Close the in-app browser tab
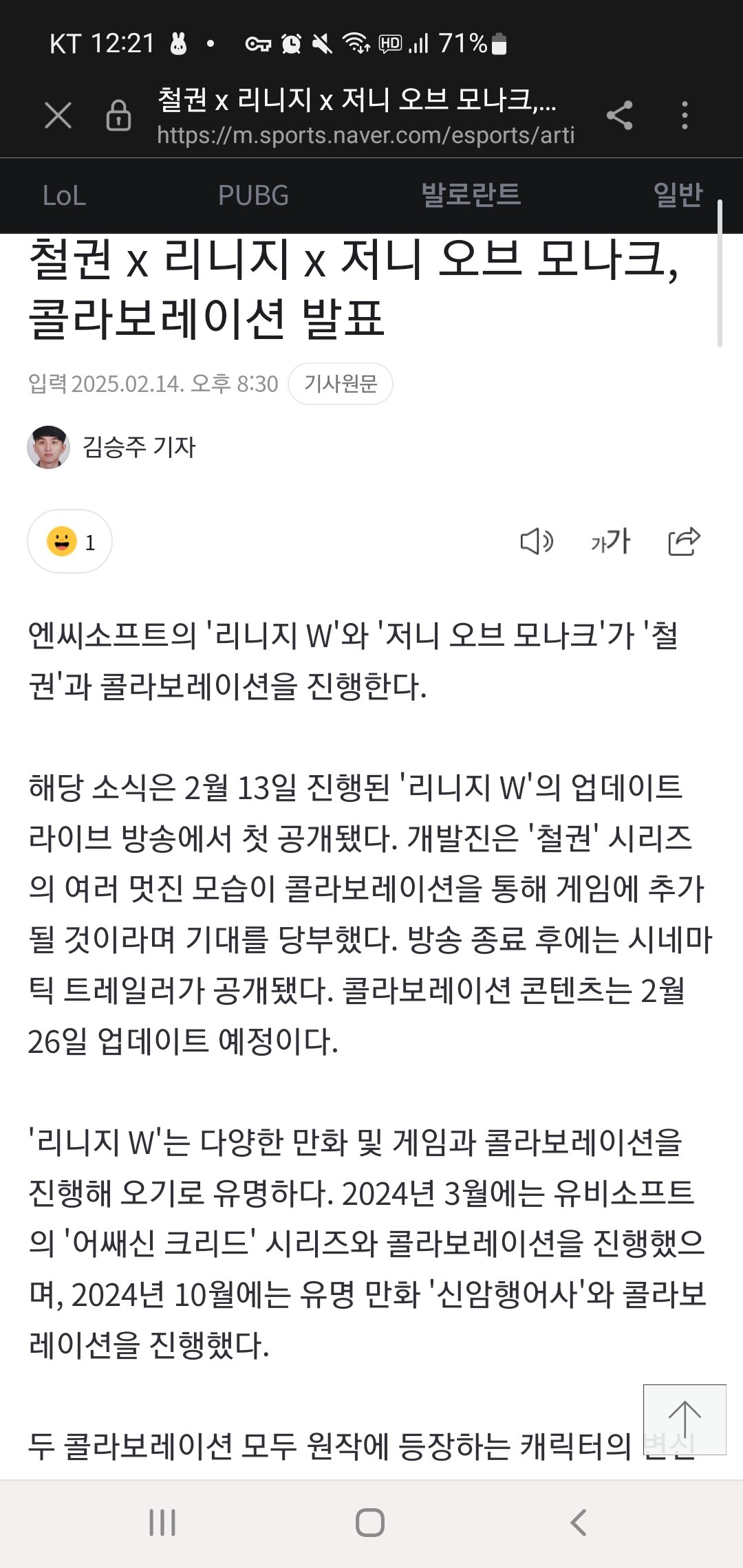Image resolution: width=743 pixels, height=1568 pixels. (x=58, y=115)
